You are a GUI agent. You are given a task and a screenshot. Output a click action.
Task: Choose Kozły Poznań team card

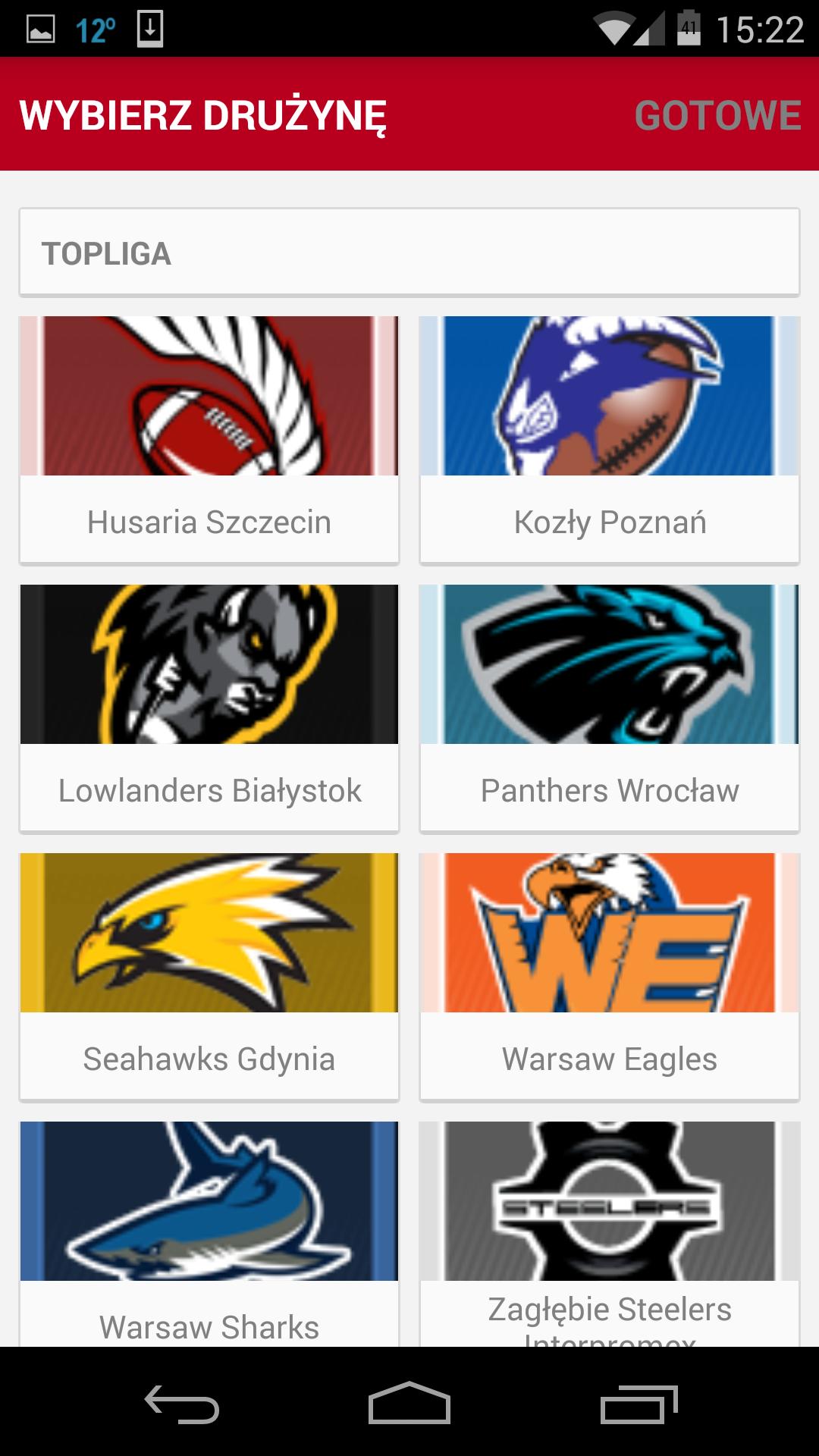point(610,440)
